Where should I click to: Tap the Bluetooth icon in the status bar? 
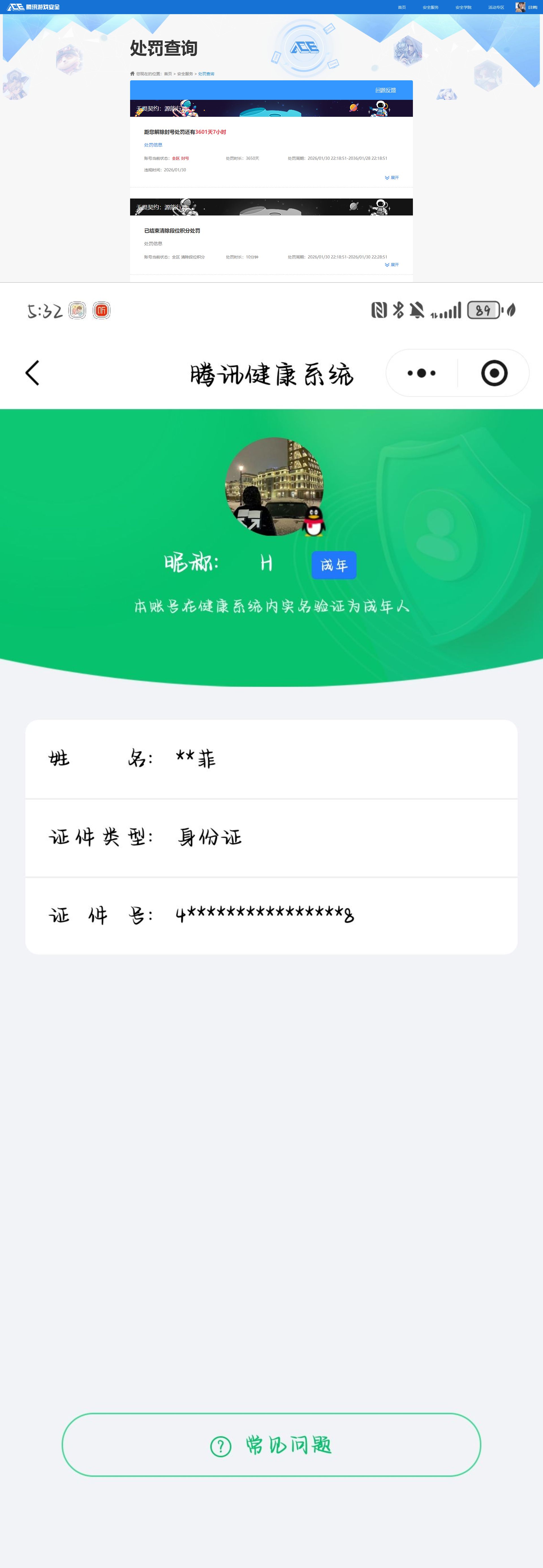click(x=399, y=310)
